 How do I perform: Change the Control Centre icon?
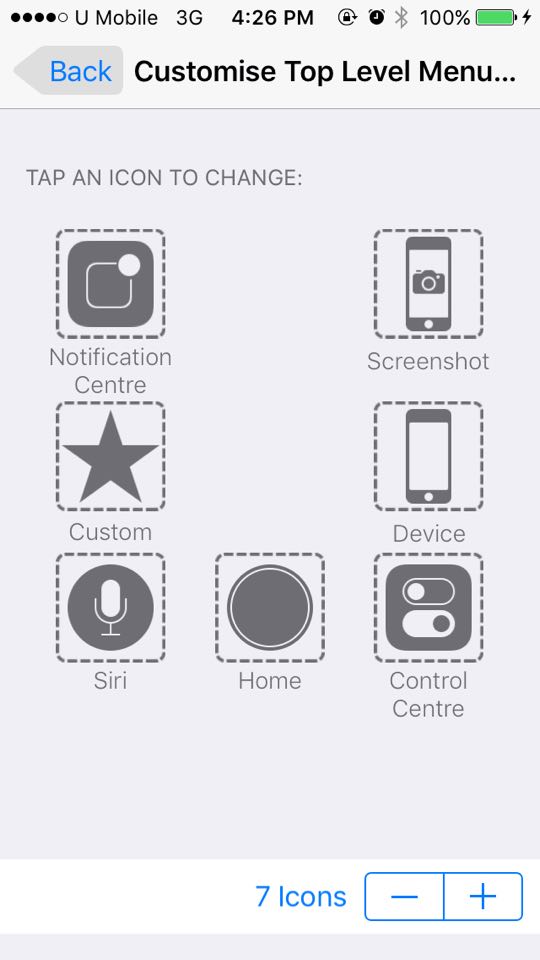click(429, 608)
